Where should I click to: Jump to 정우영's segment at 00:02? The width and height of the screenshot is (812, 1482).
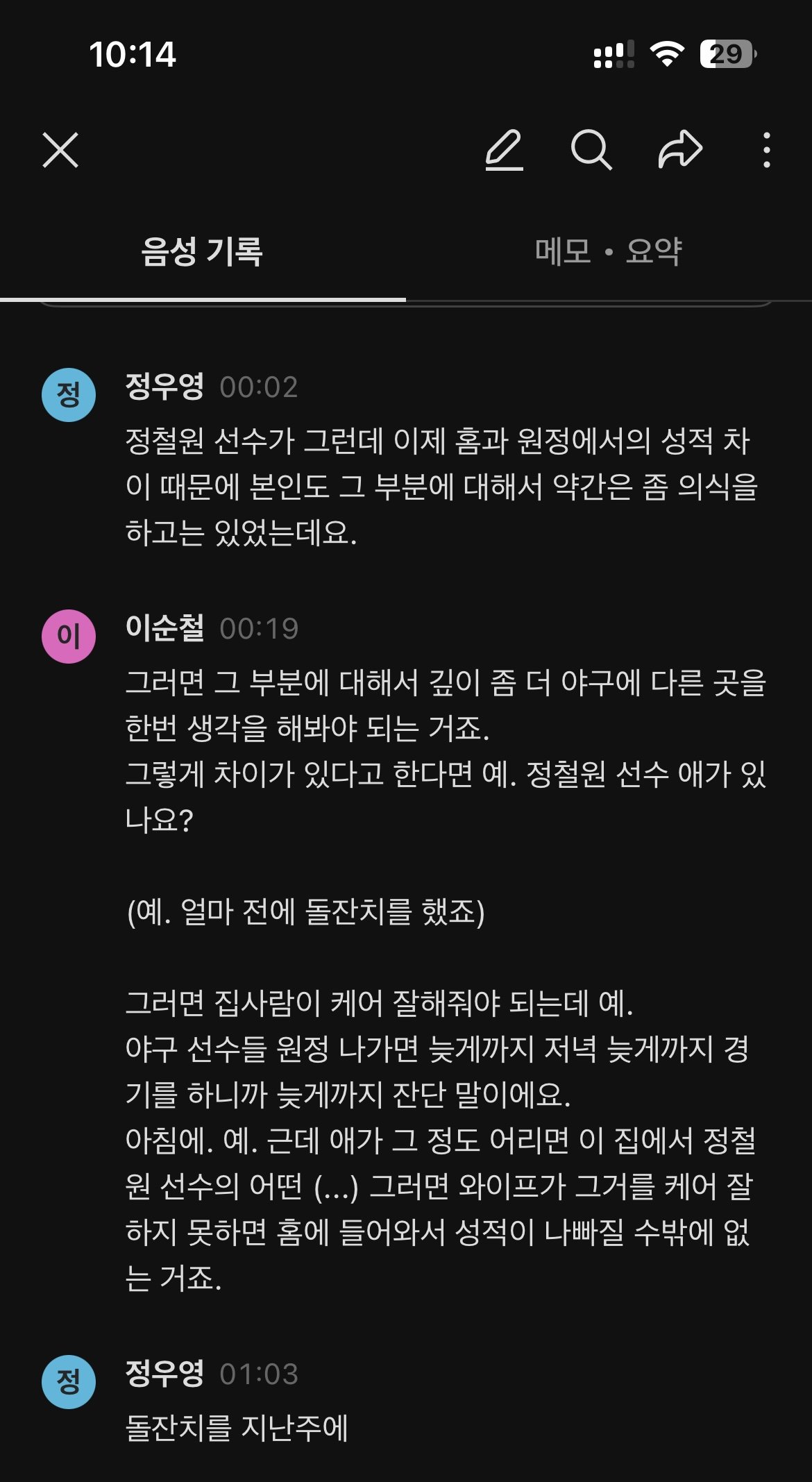(258, 387)
